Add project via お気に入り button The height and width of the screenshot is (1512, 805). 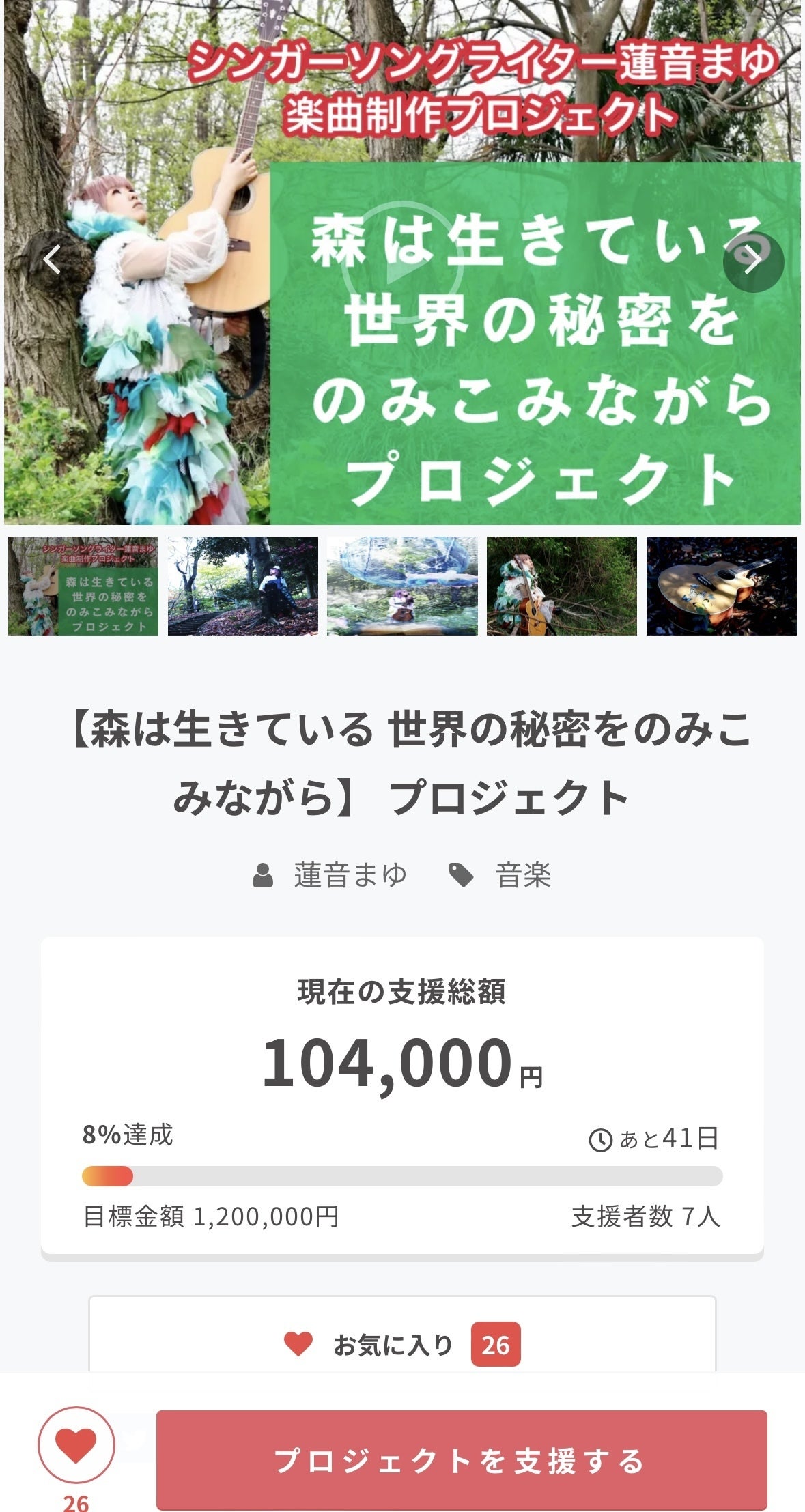click(x=402, y=1344)
